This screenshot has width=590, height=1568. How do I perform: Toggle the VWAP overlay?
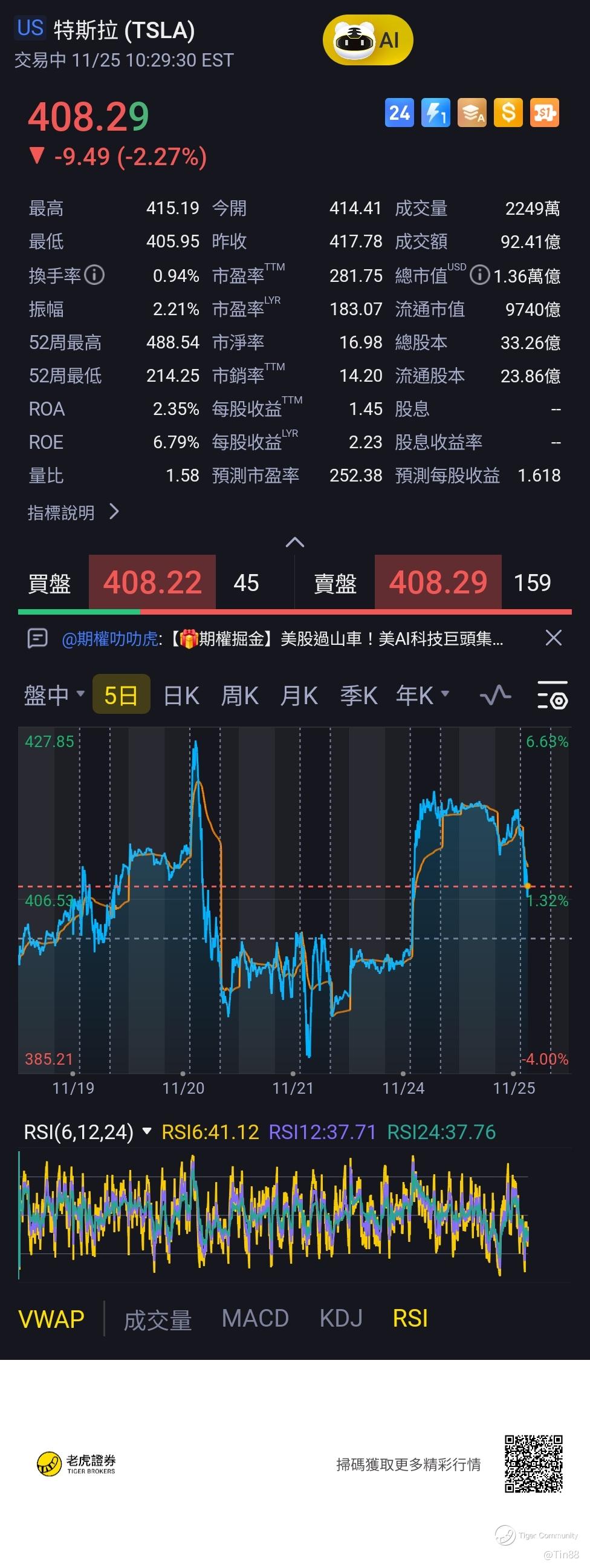(x=51, y=1318)
